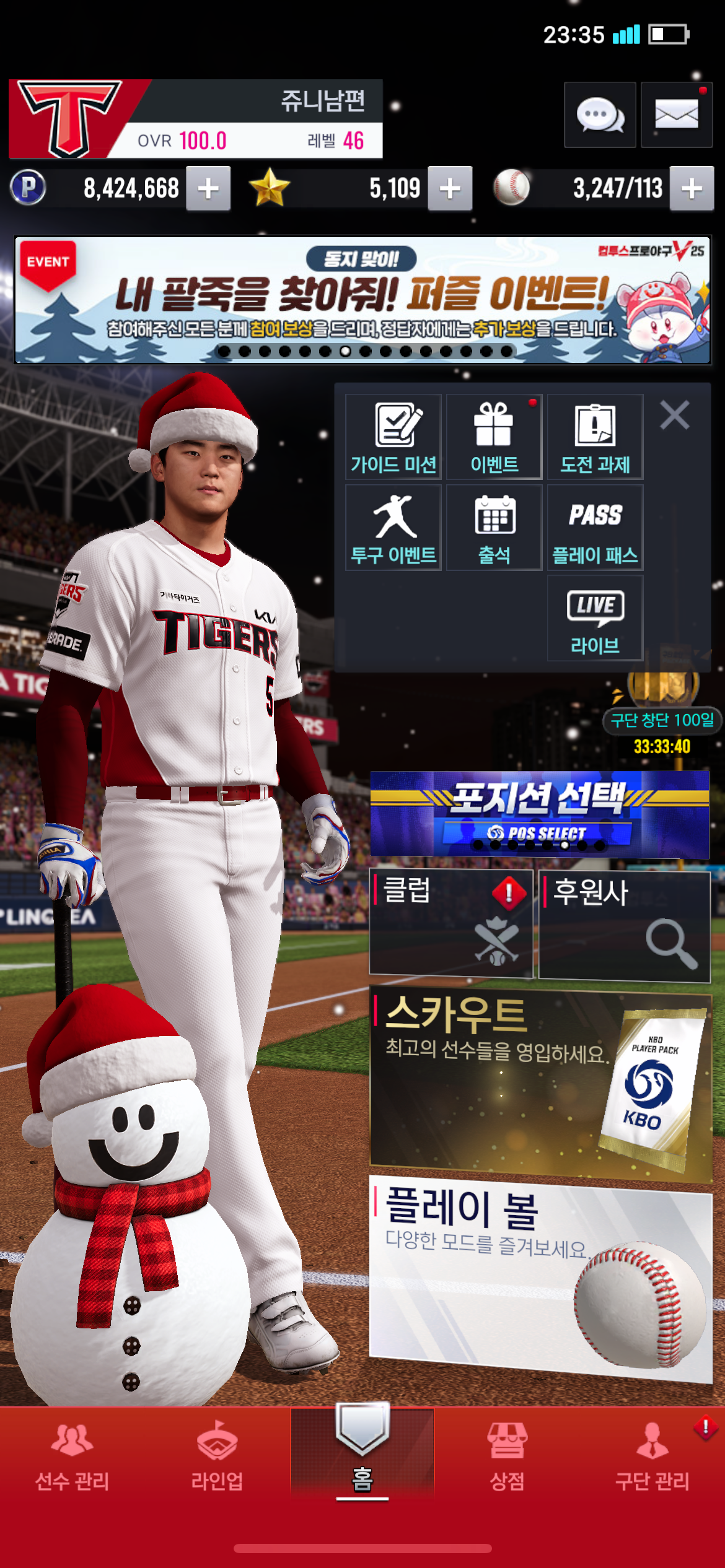Recharge play balls with the plus button

(x=692, y=188)
